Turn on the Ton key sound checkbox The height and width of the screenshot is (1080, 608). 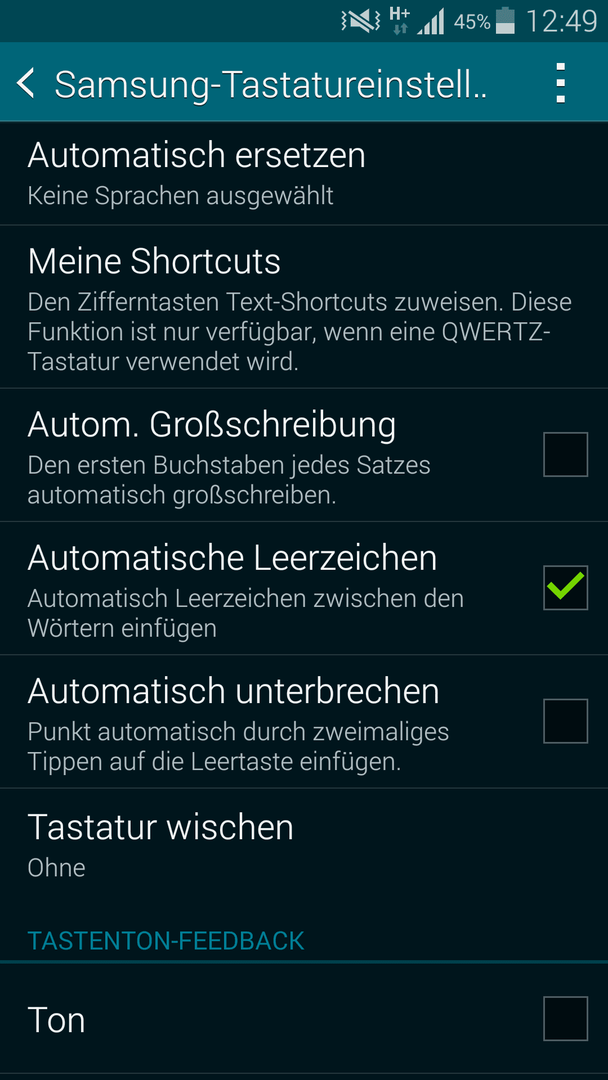[565, 1018]
